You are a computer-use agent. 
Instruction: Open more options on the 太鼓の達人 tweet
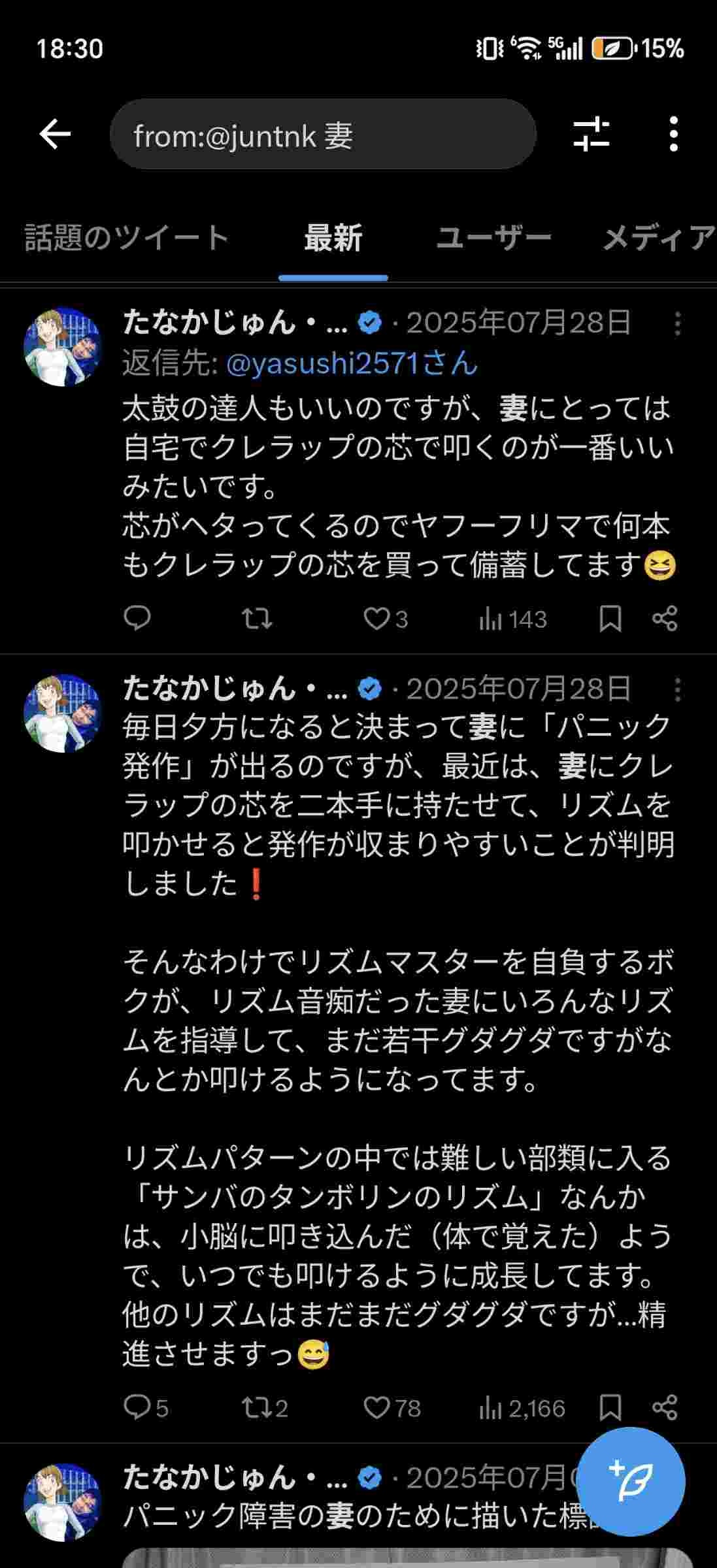677,324
